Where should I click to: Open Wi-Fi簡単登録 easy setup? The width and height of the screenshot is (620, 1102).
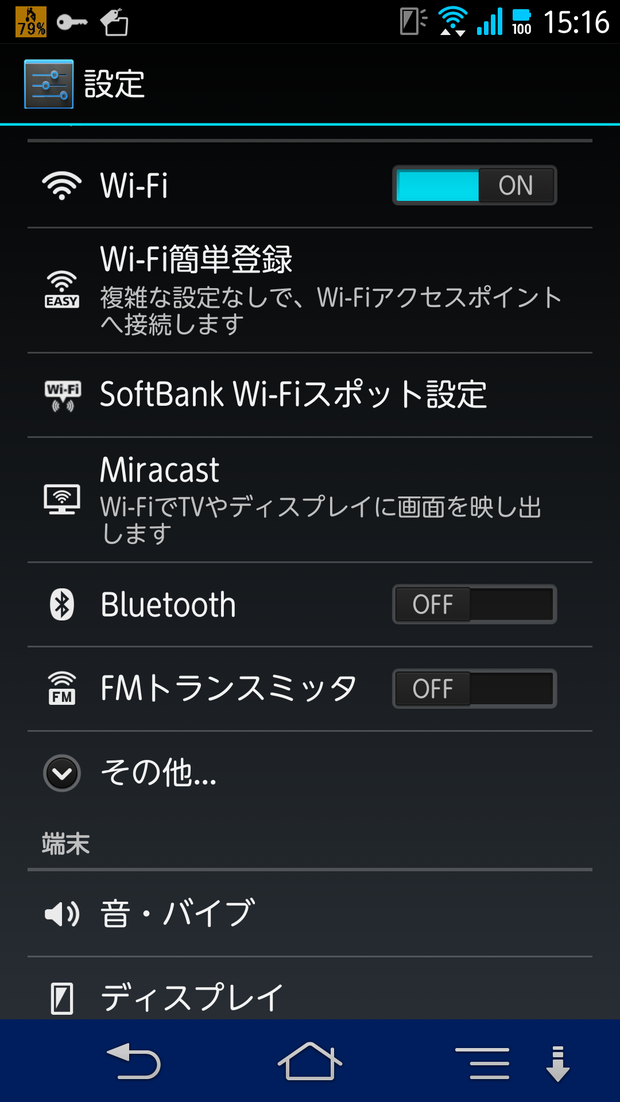click(309, 290)
